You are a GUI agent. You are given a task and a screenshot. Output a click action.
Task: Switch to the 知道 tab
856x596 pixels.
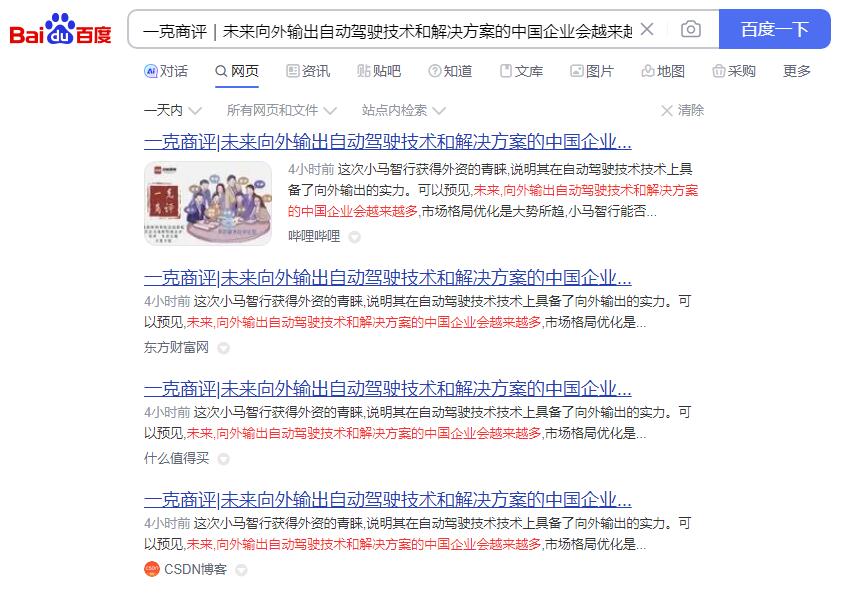(450, 71)
